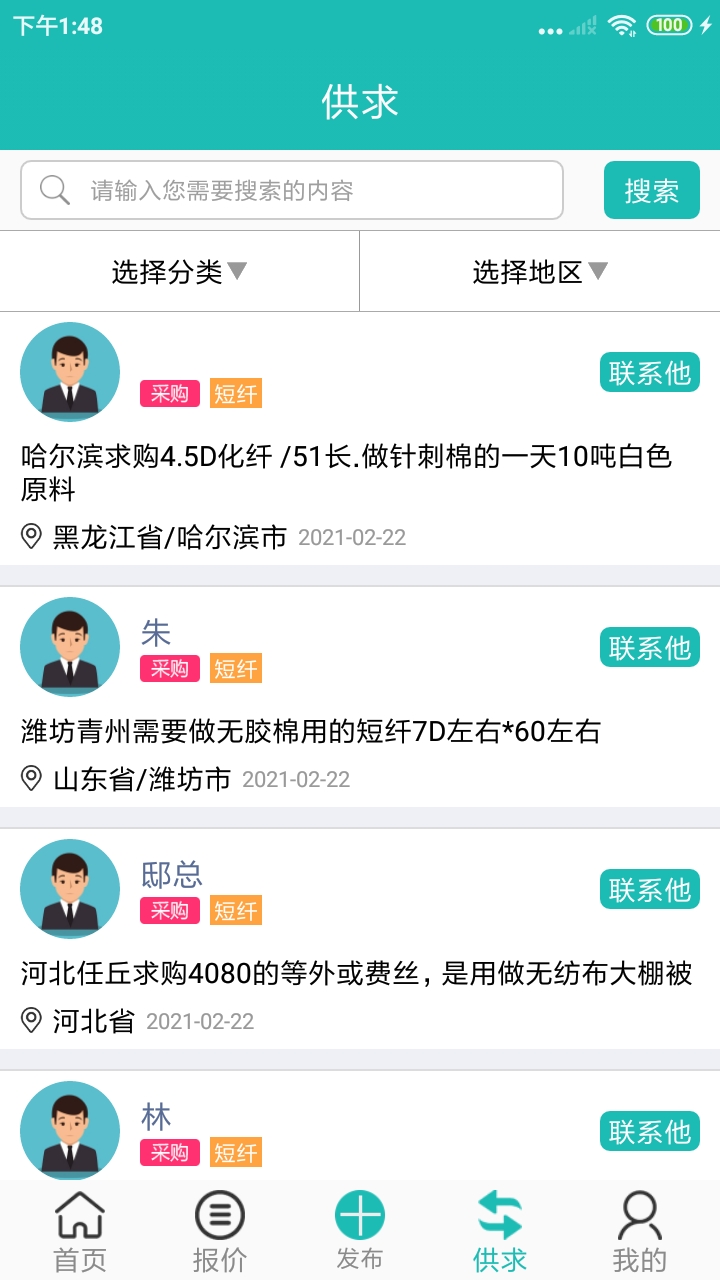Screen dimensions: 720x1280
Task: Tap the search input field
Action: 291,190
